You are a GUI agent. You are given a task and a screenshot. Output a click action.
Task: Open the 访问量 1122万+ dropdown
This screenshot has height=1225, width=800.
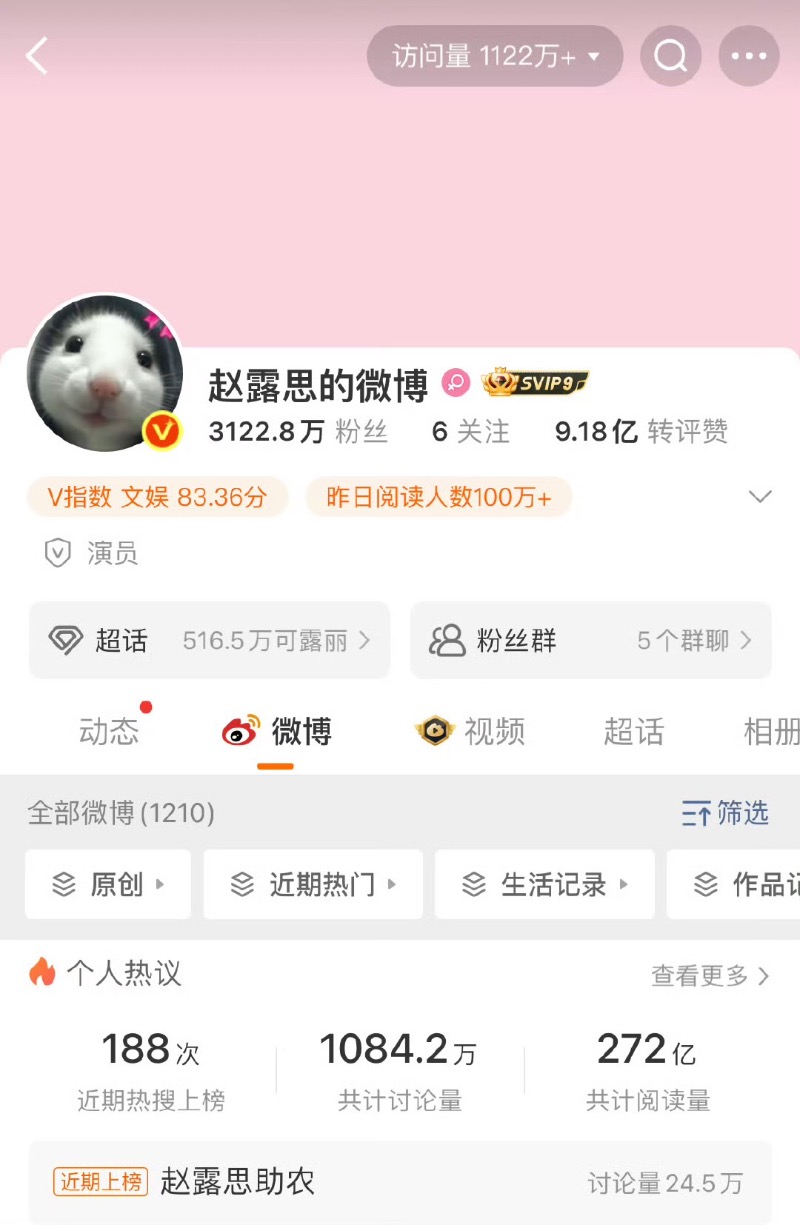pos(495,56)
